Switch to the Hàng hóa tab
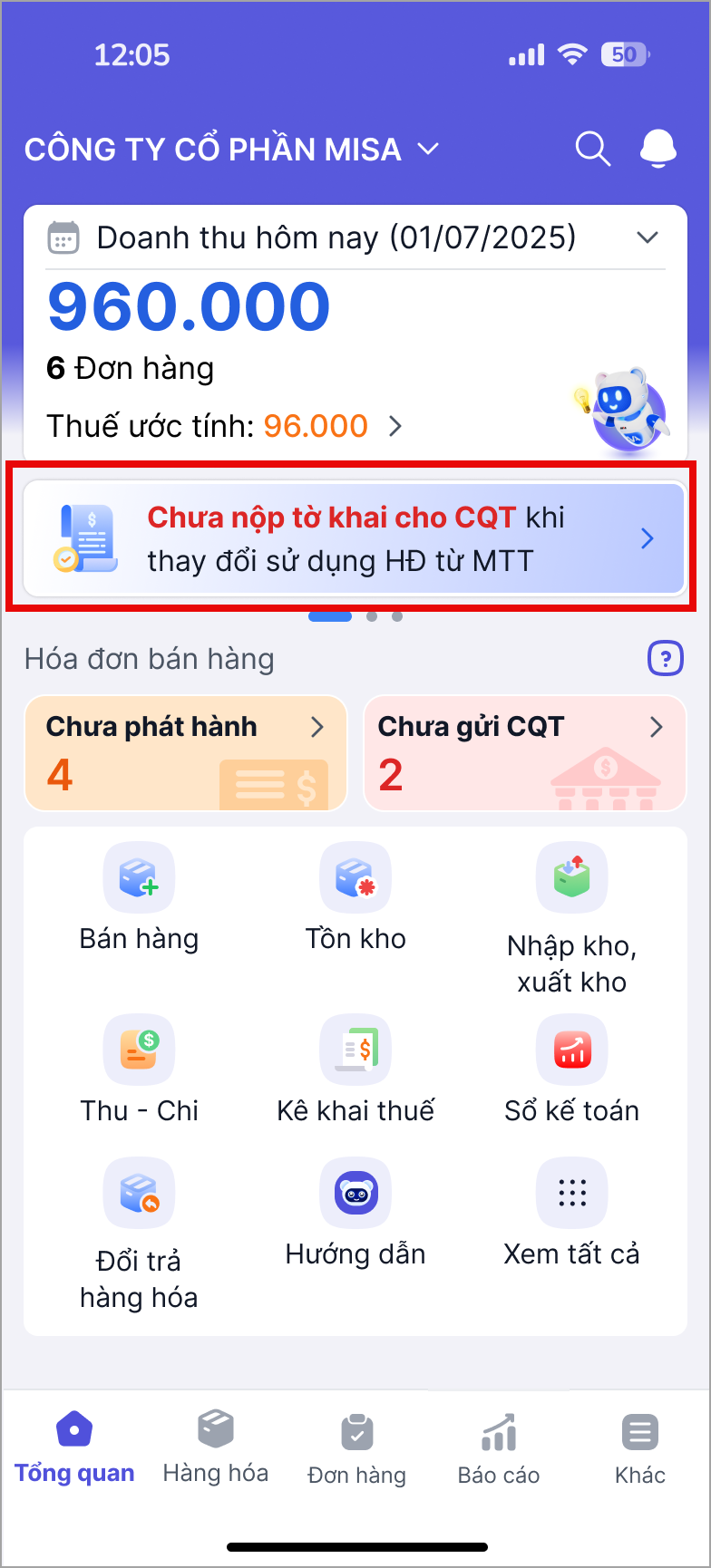The width and height of the screenshot is (711, 1568). 216,1447
